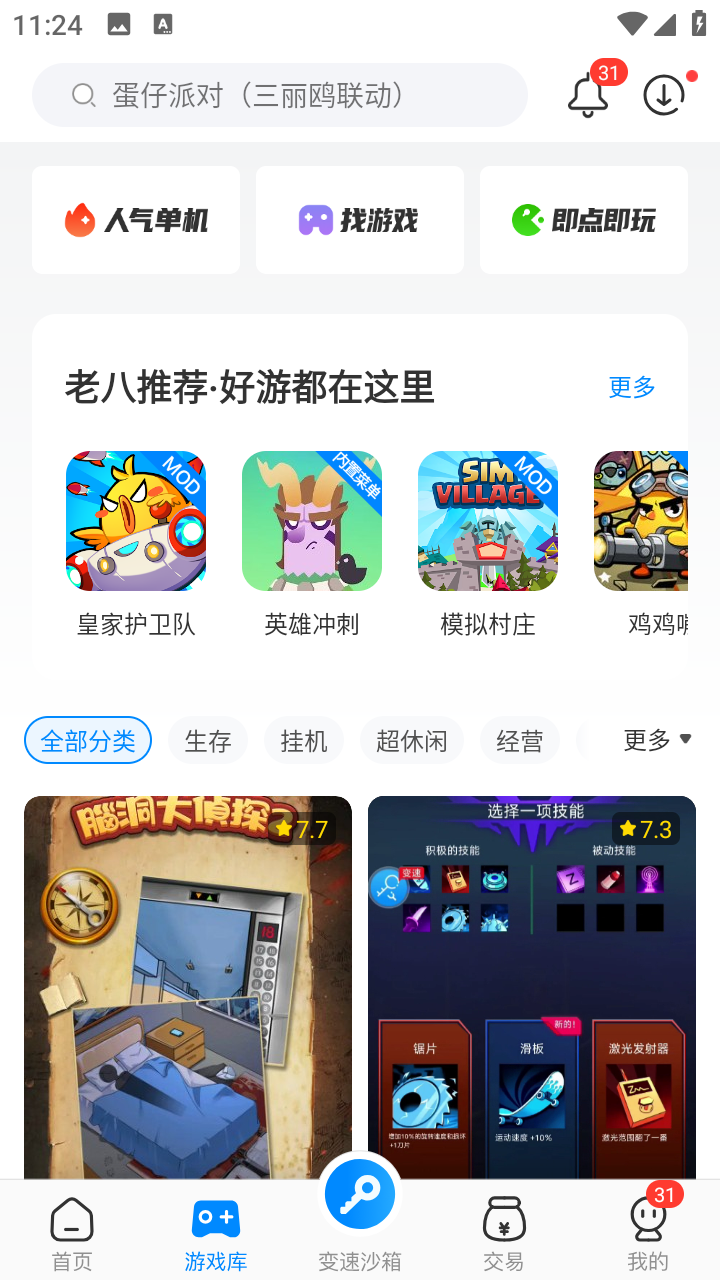The image size is (720, 1280).
Task: Open the game 模拟村庄
Action: click(x=488, y=520)
